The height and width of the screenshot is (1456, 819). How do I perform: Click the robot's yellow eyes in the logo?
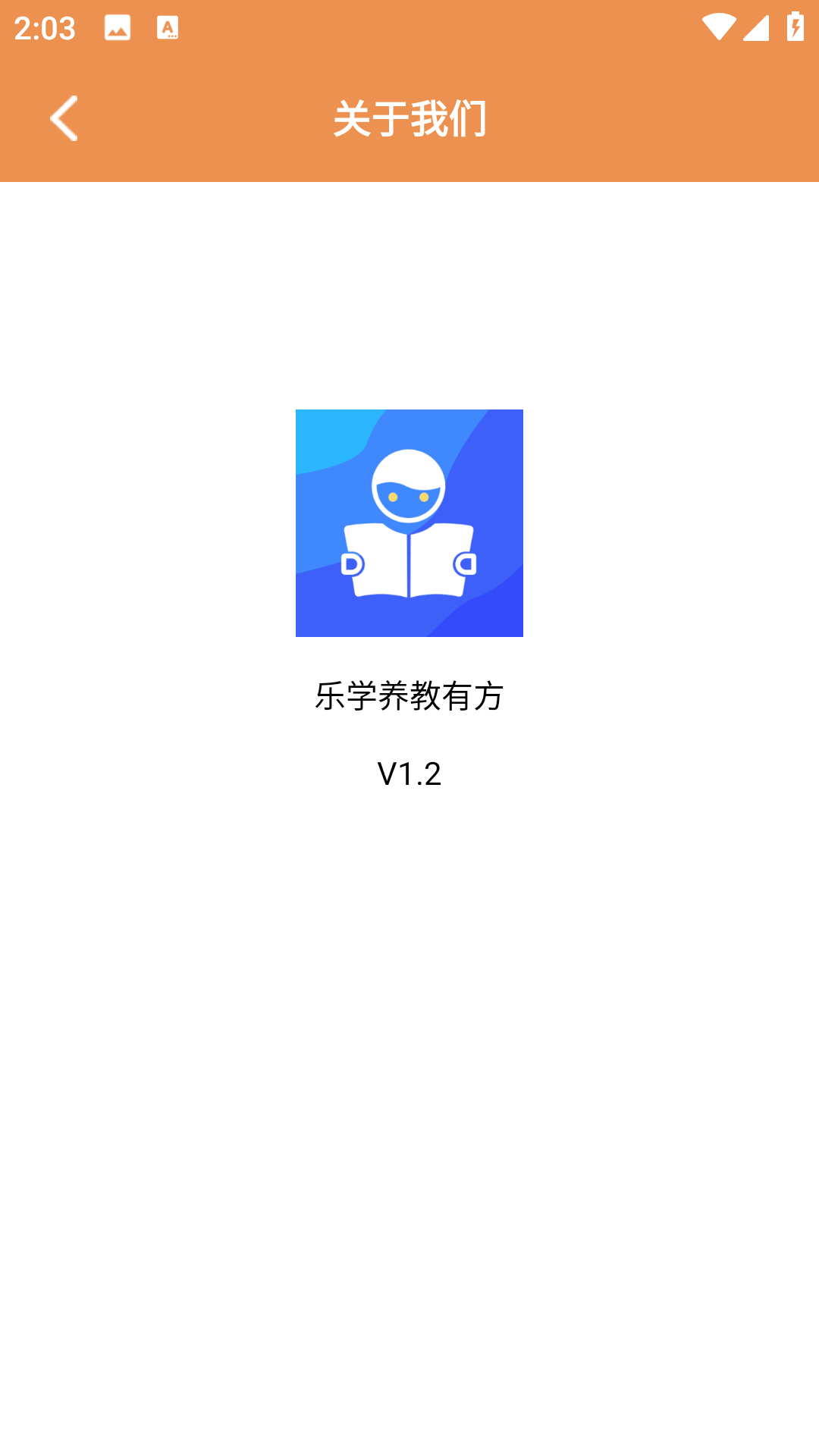pos(409,497)
